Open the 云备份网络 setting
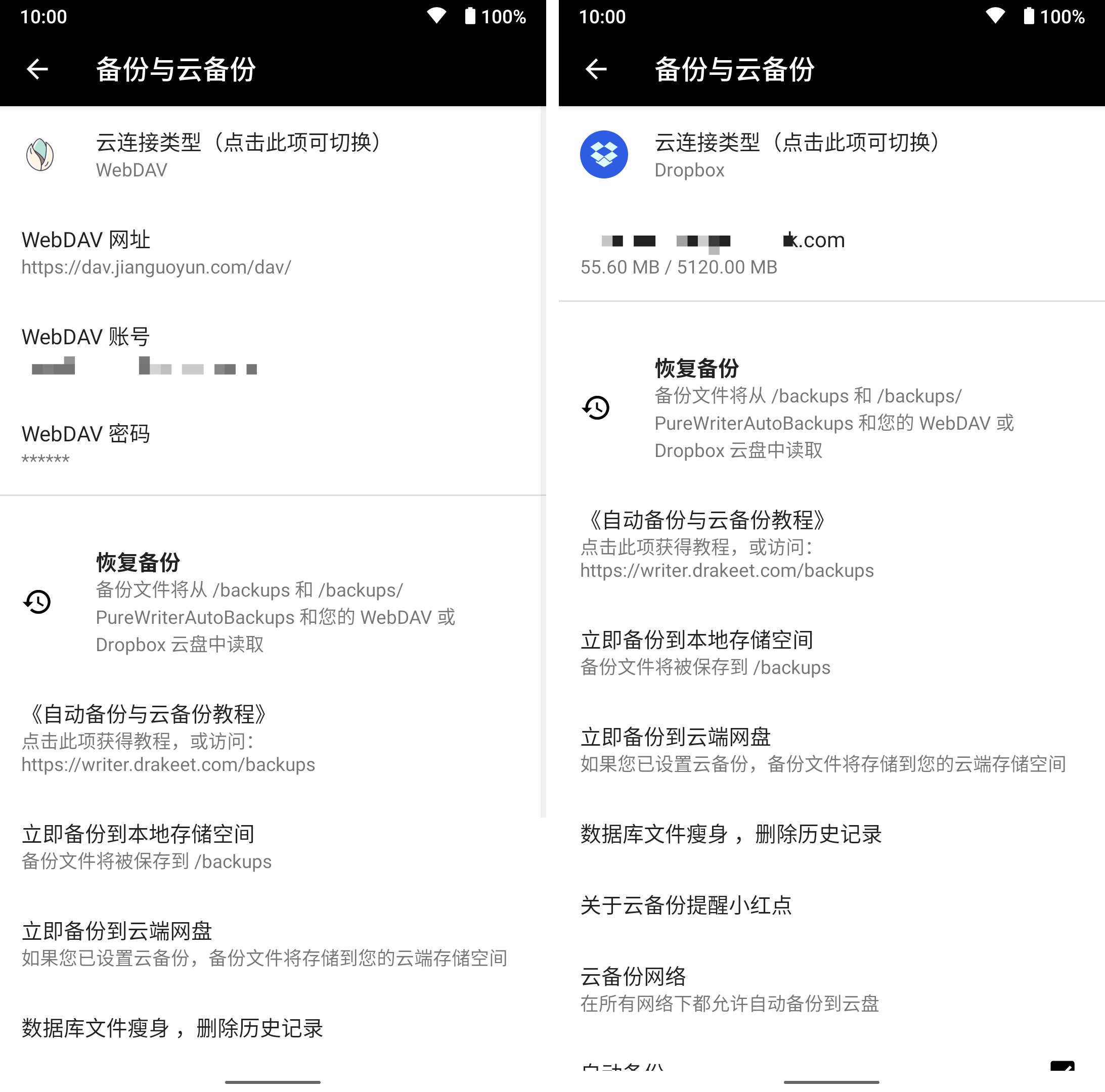 [x=831, y=989]
